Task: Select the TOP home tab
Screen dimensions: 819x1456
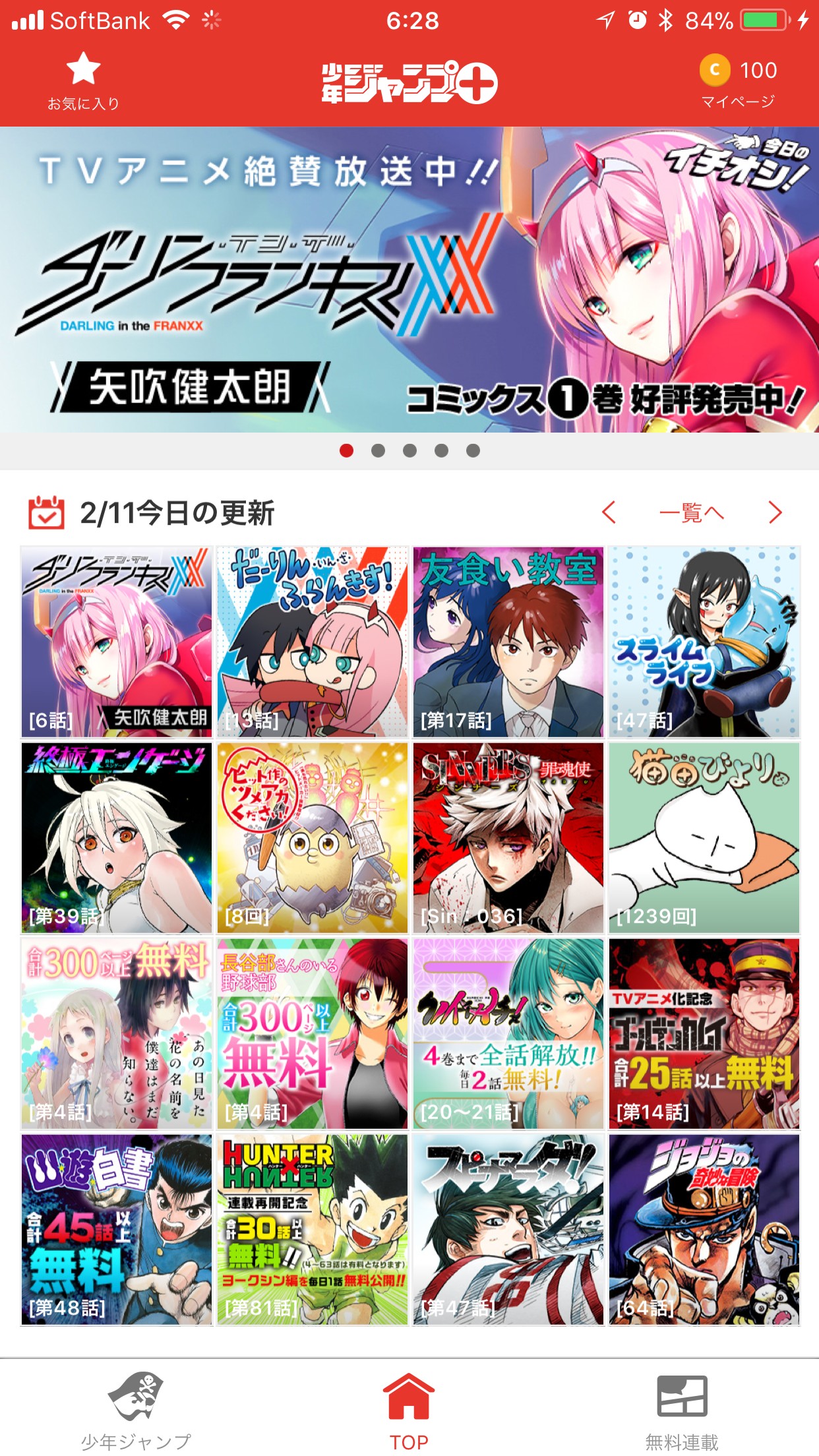Action: 409,1410
